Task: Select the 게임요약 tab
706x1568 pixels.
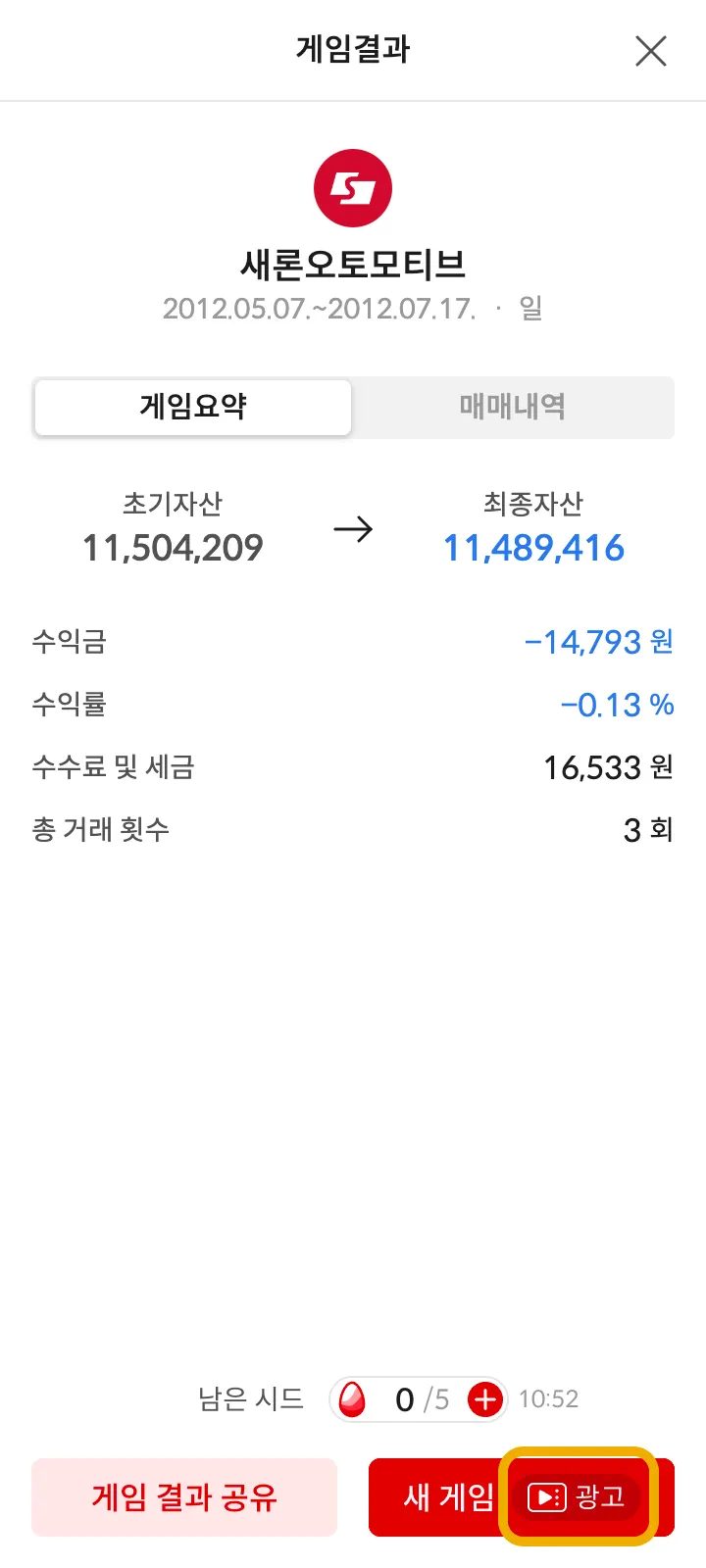Action: (x=193, y=407)
